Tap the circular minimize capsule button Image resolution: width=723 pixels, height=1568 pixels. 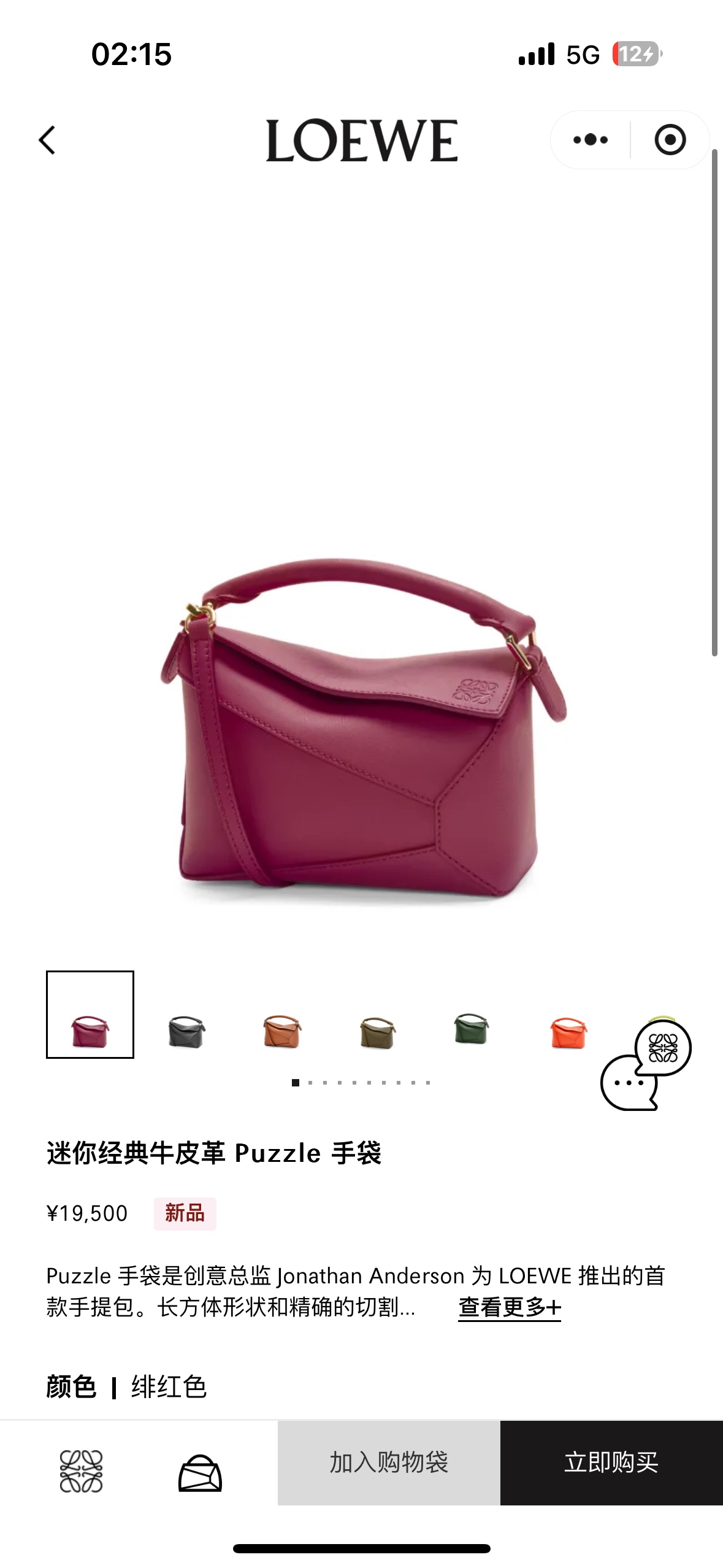point(670,140)
